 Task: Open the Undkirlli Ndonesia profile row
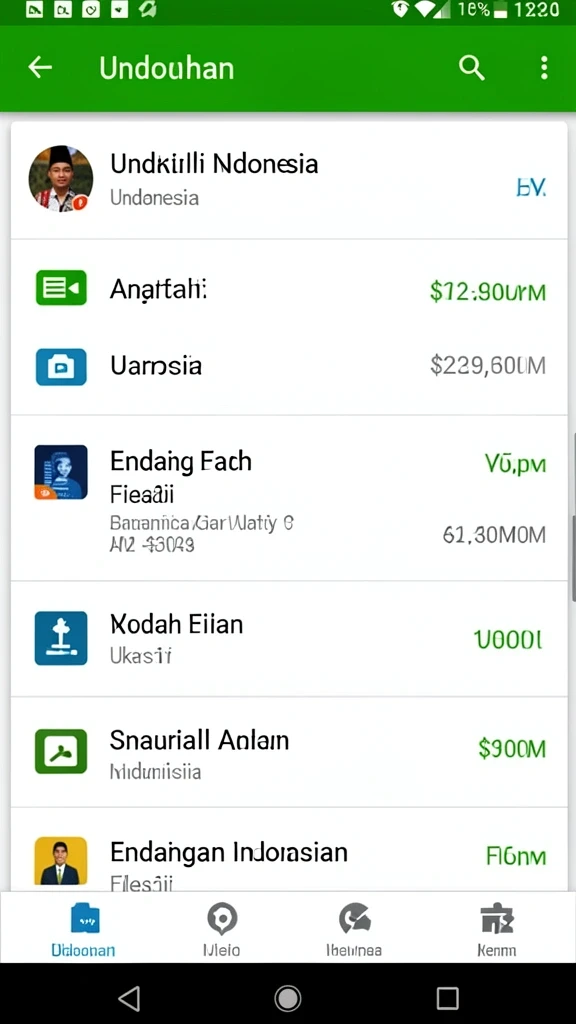coord(289,180)
